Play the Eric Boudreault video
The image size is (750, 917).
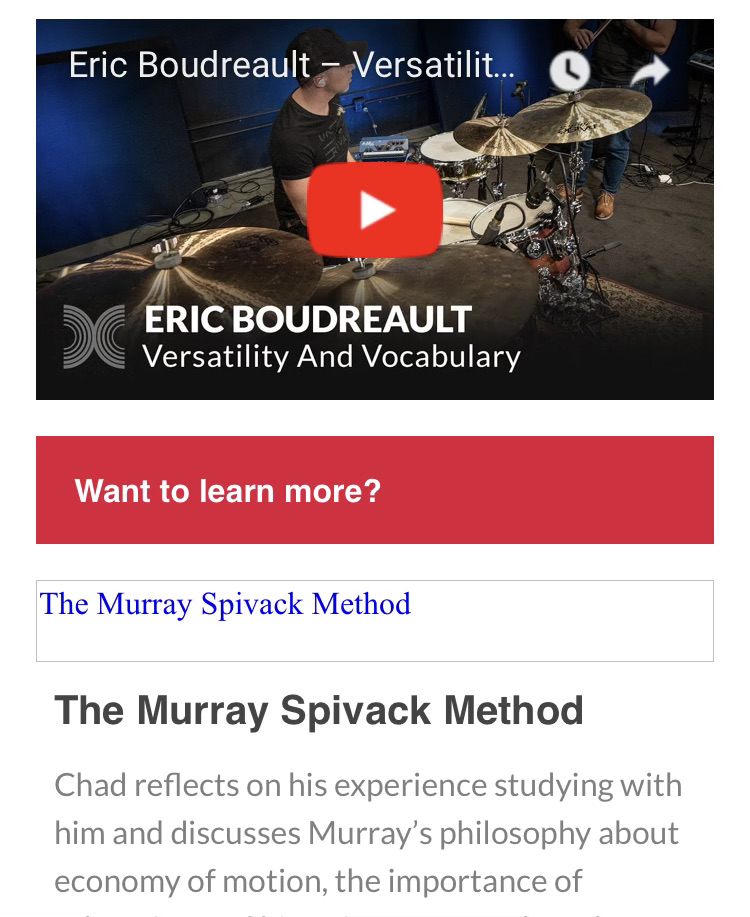375,210
